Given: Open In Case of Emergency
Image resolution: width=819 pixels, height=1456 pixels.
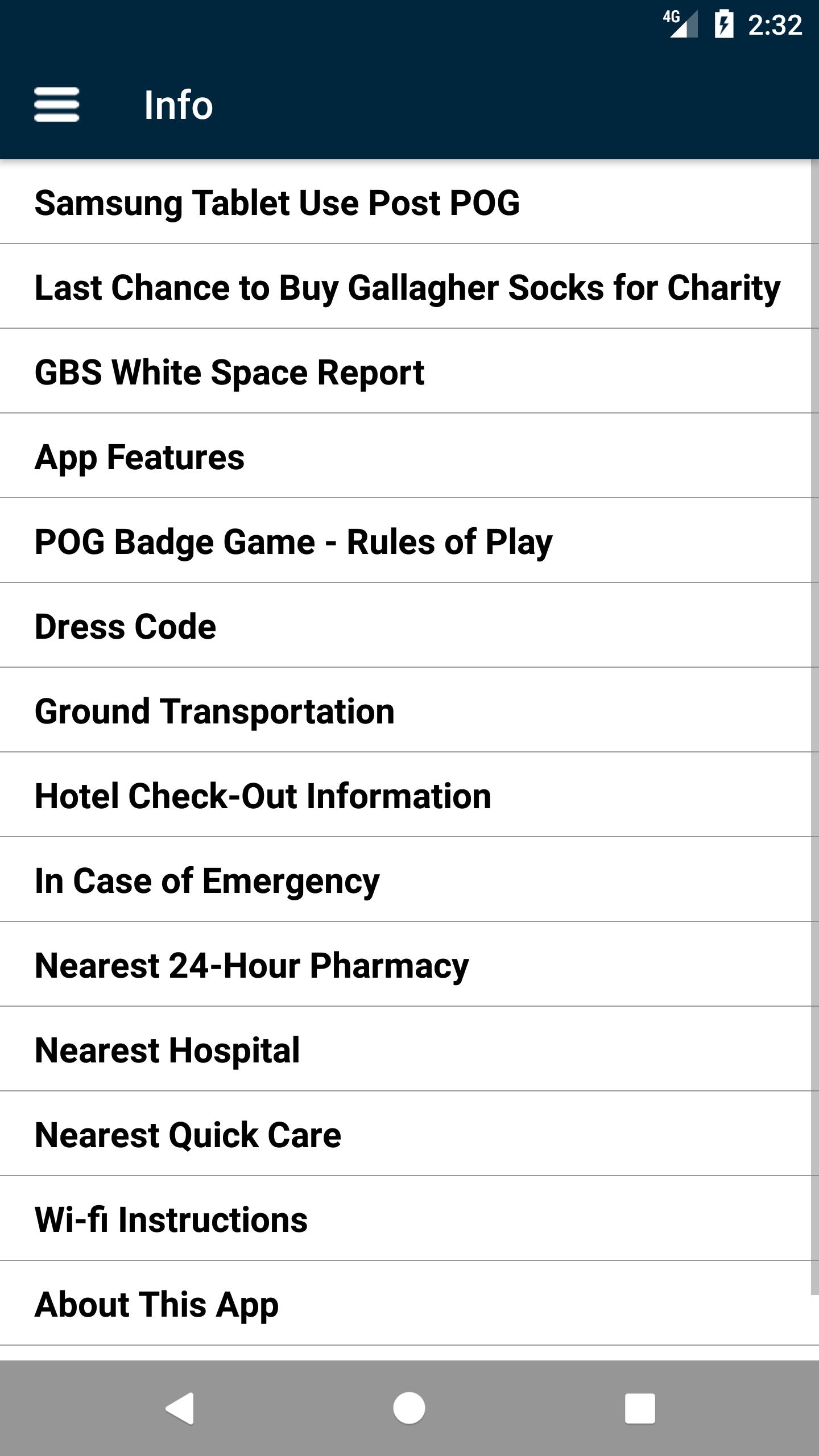Looking at the screenshot, I should tap(206, 880).
